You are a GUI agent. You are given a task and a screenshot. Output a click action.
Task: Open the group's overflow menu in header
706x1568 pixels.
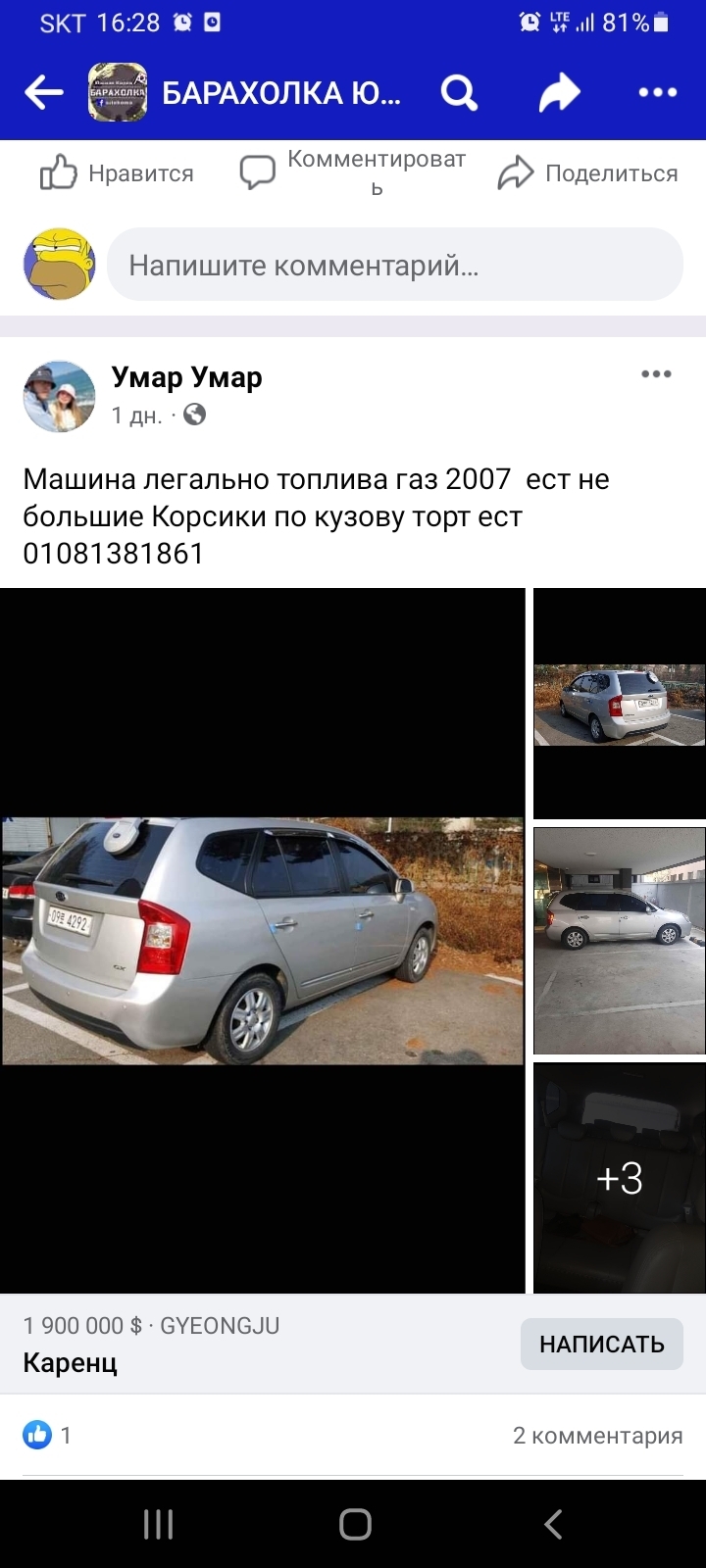click(657, 93)
